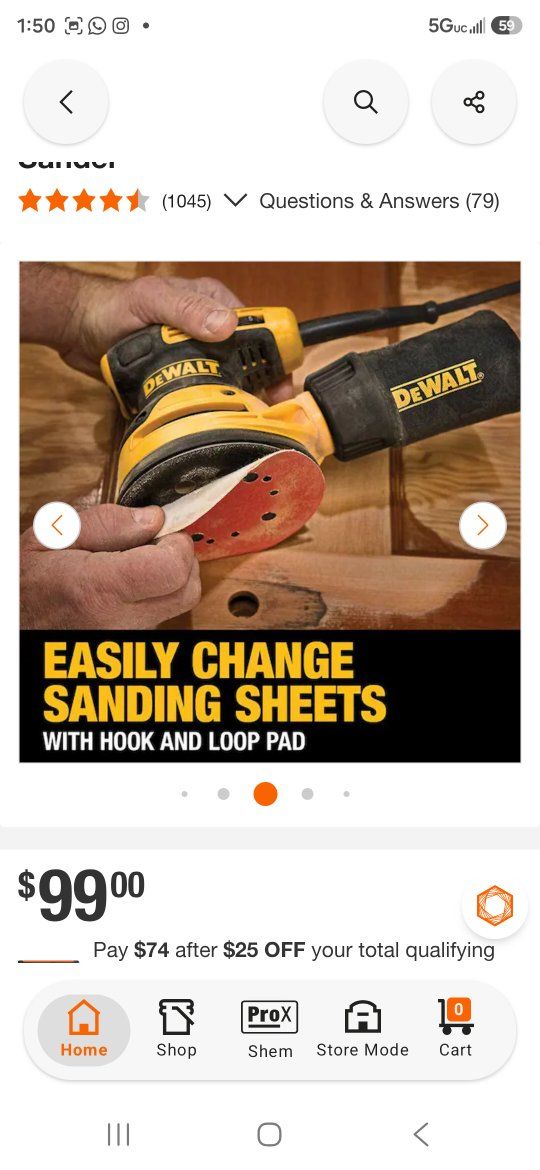Show the next product image

click(x=483, y=525)
